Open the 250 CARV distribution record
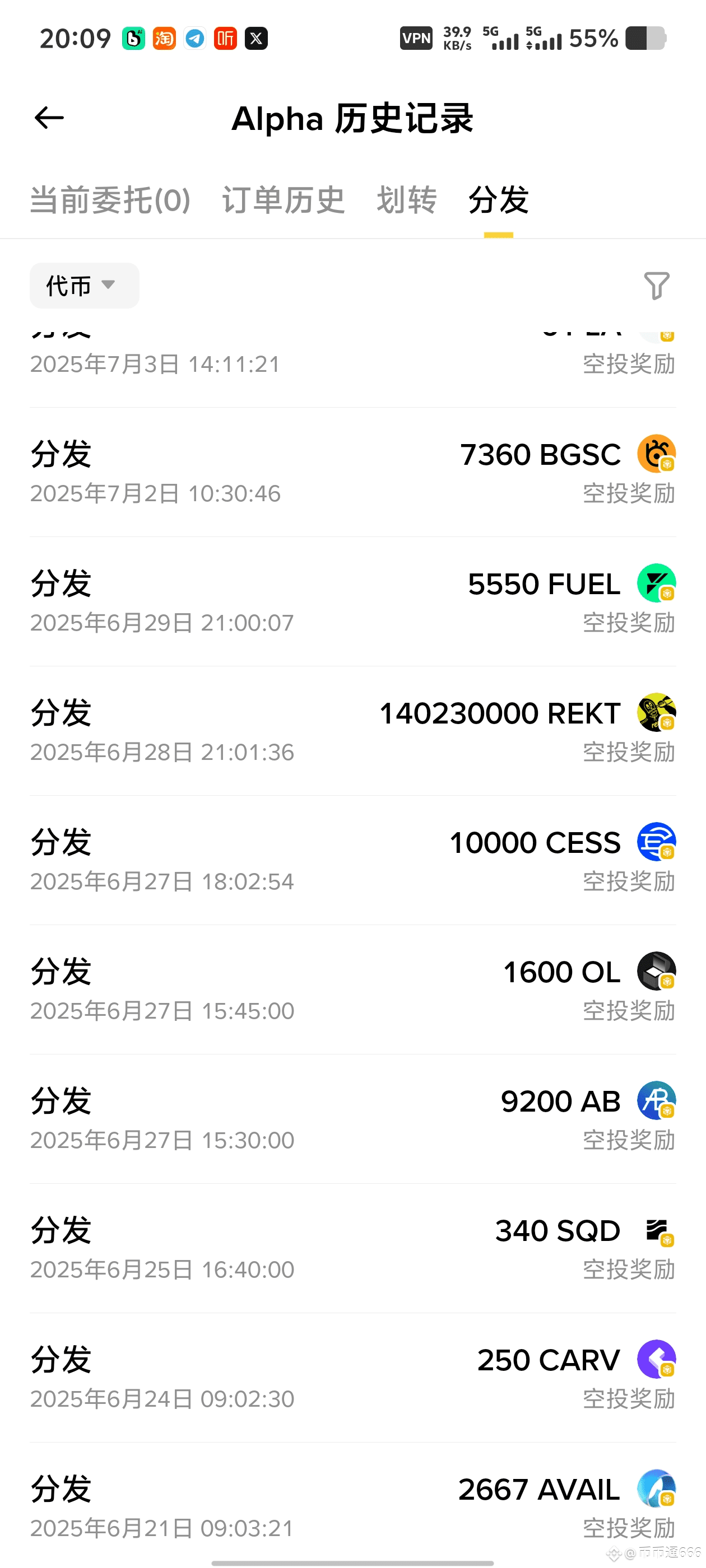 click(352, 1378)
